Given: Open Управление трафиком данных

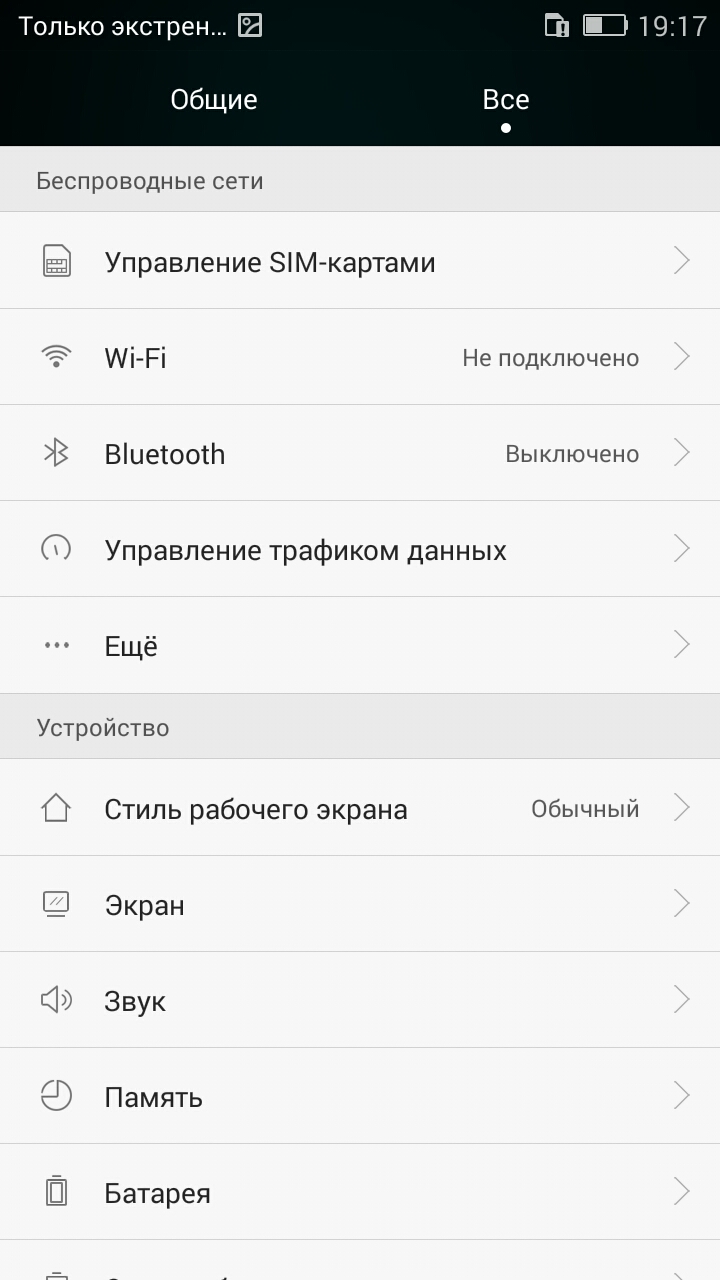Looking at the screenshot, I should pos(360,549).
